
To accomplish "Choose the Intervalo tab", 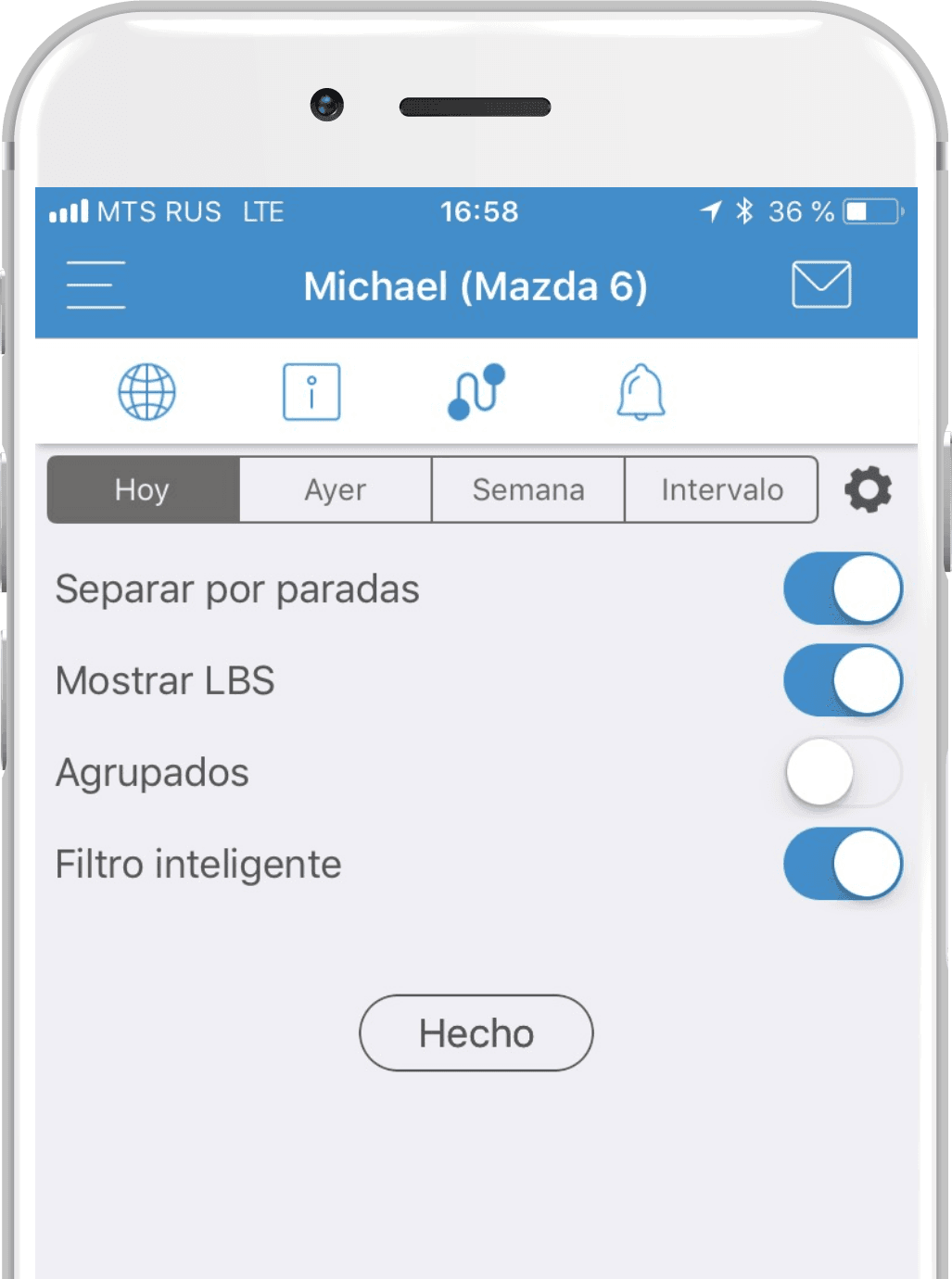I will pyautogui.click(x=722, y=489).
